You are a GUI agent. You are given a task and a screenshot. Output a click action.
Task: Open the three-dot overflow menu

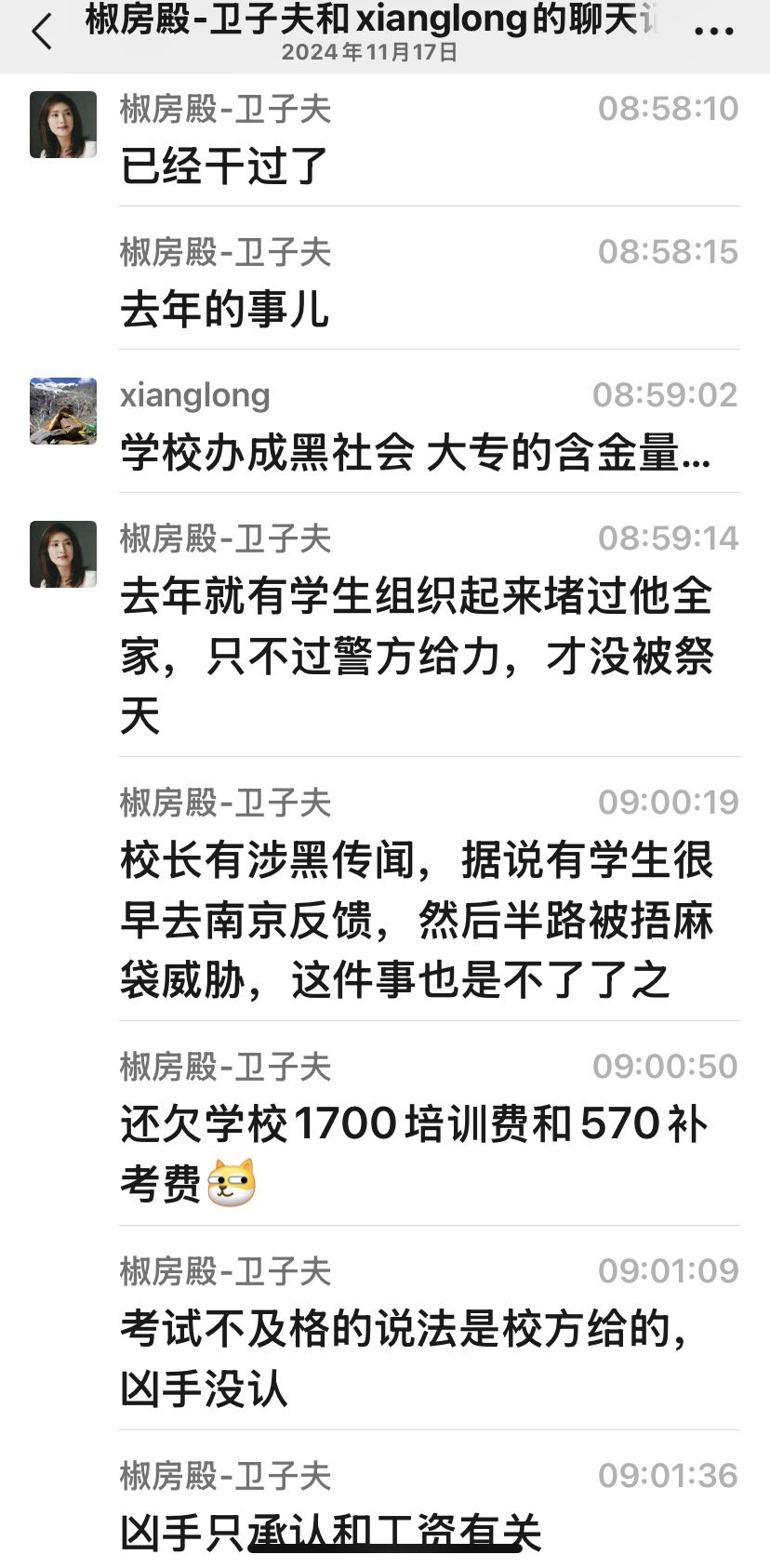(713, 31)
